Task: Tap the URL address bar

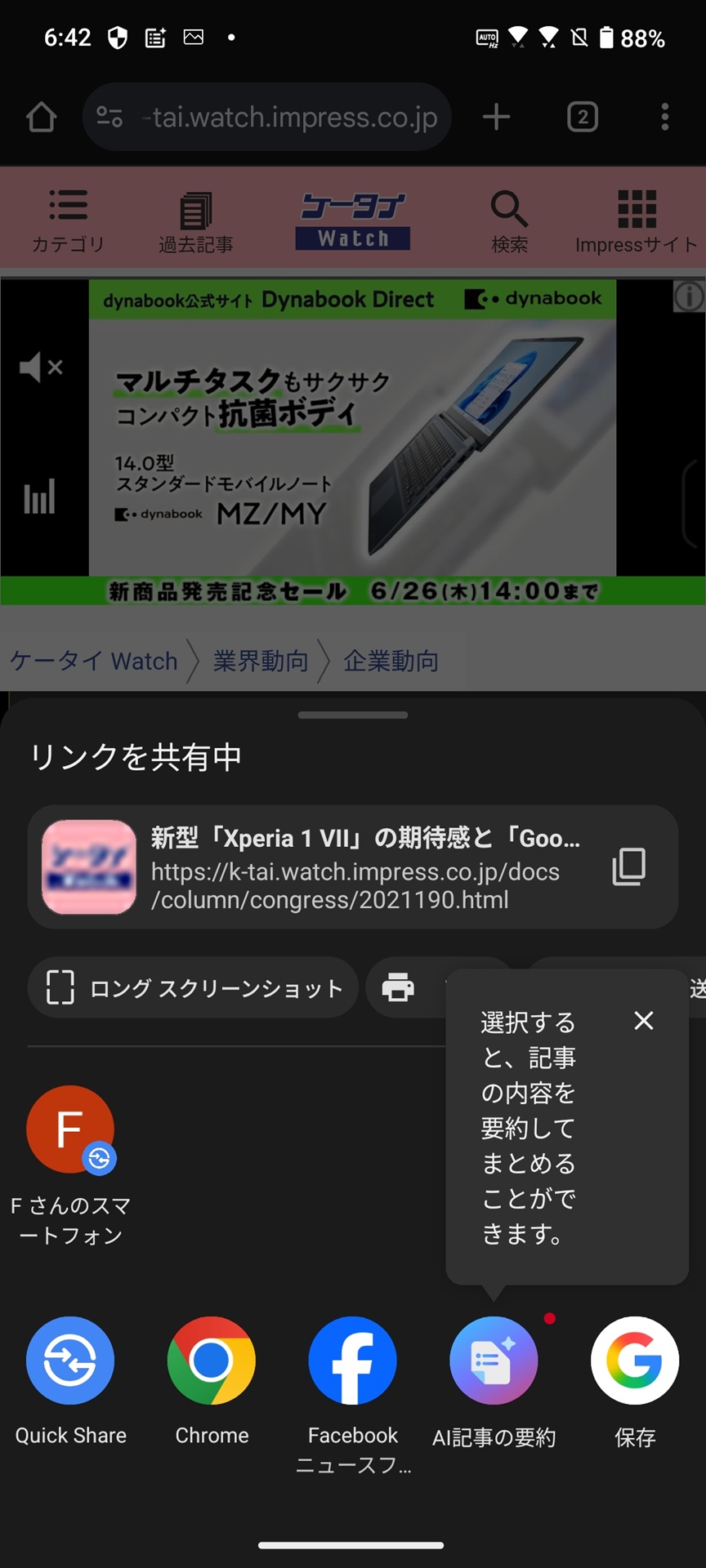Action: [278, 118]
